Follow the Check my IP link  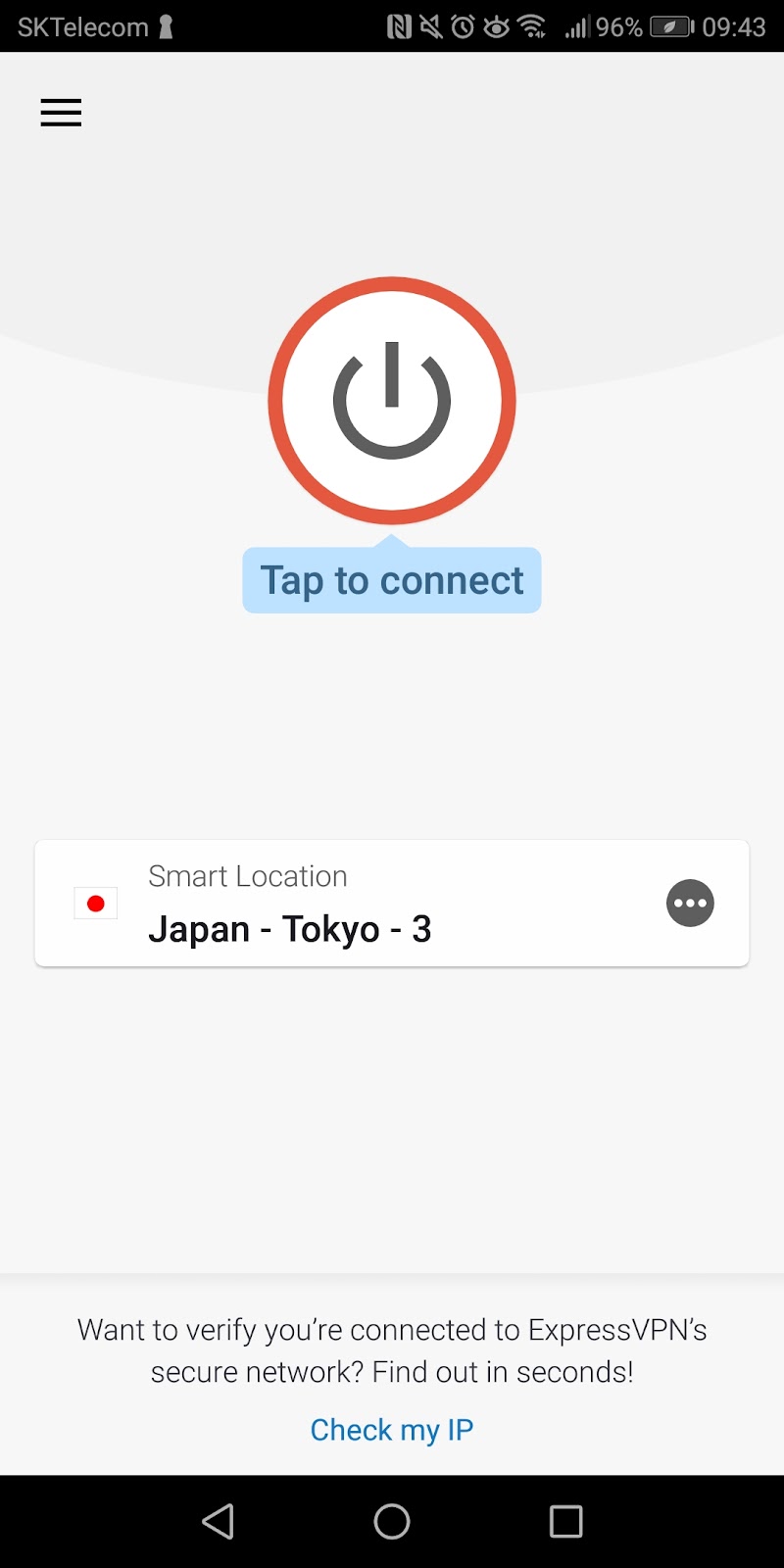point(392,1430)
